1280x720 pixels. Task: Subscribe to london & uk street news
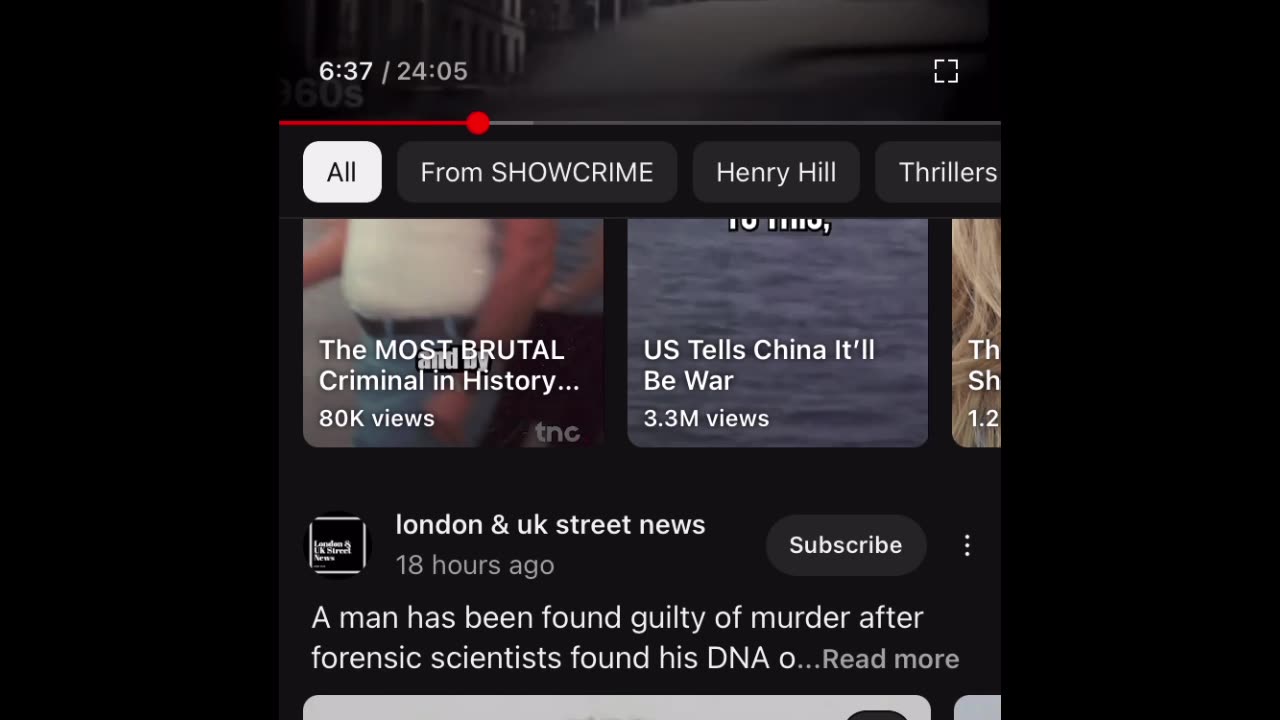pos(845,545)
